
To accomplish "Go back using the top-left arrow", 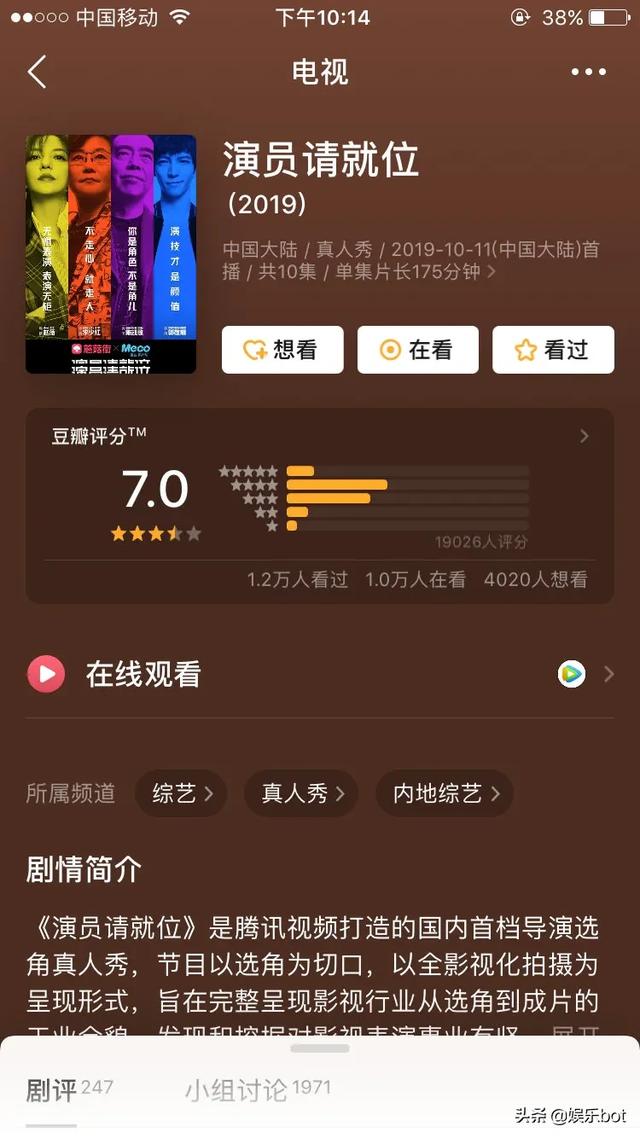I will click(38, 72).
